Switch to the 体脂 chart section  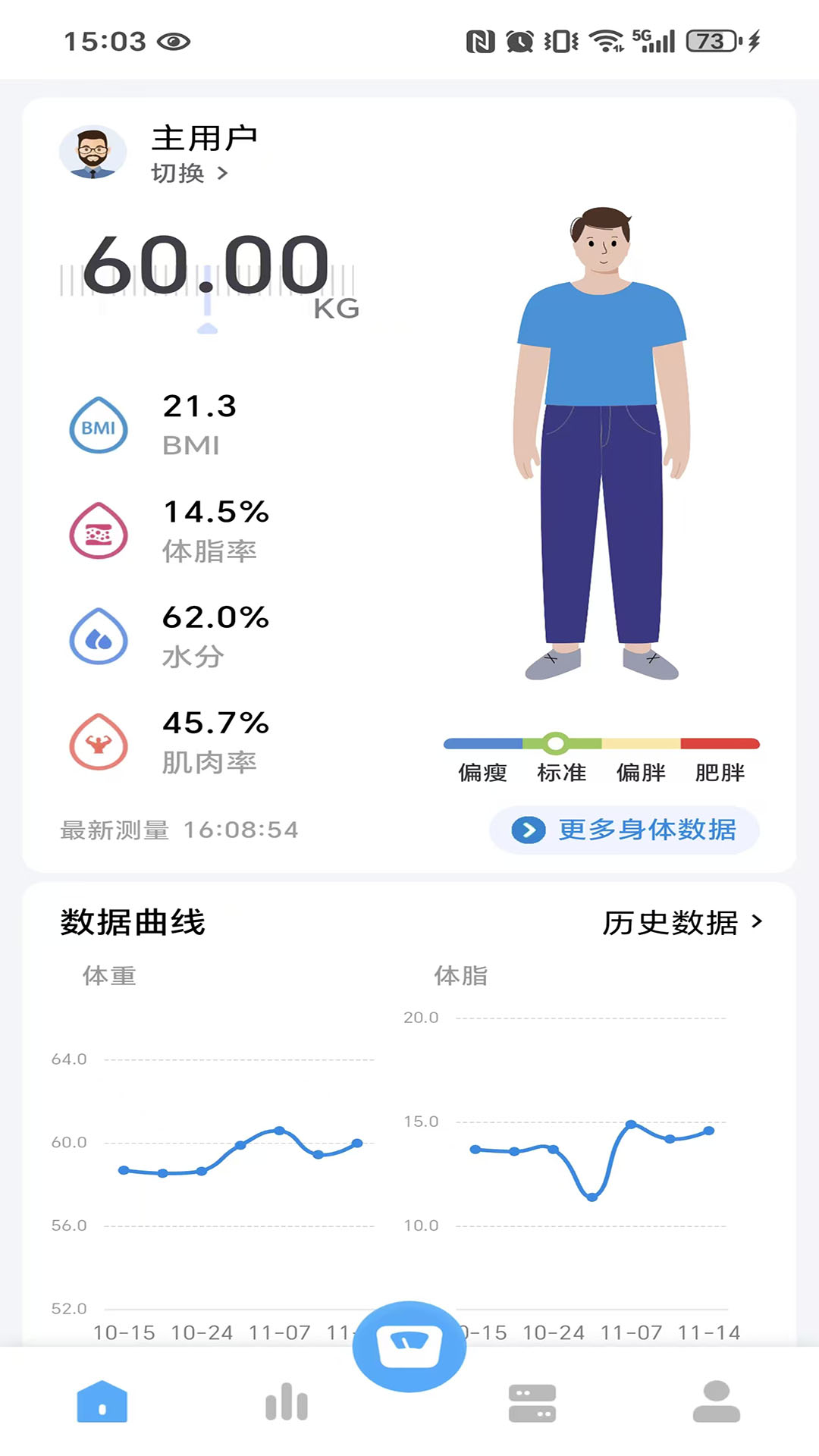pos(460,977)
